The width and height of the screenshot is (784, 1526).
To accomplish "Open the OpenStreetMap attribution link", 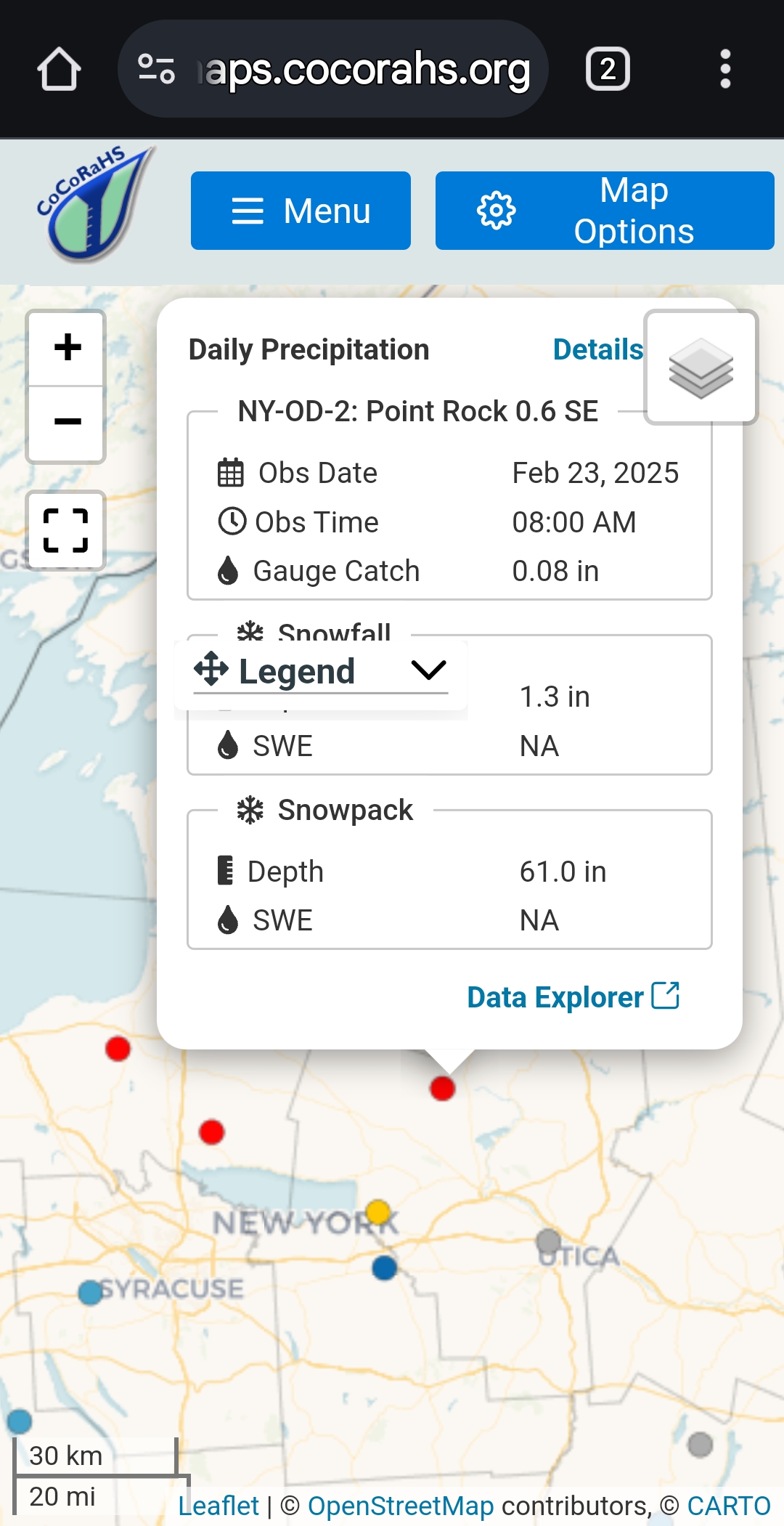I will click(401, 1506).
